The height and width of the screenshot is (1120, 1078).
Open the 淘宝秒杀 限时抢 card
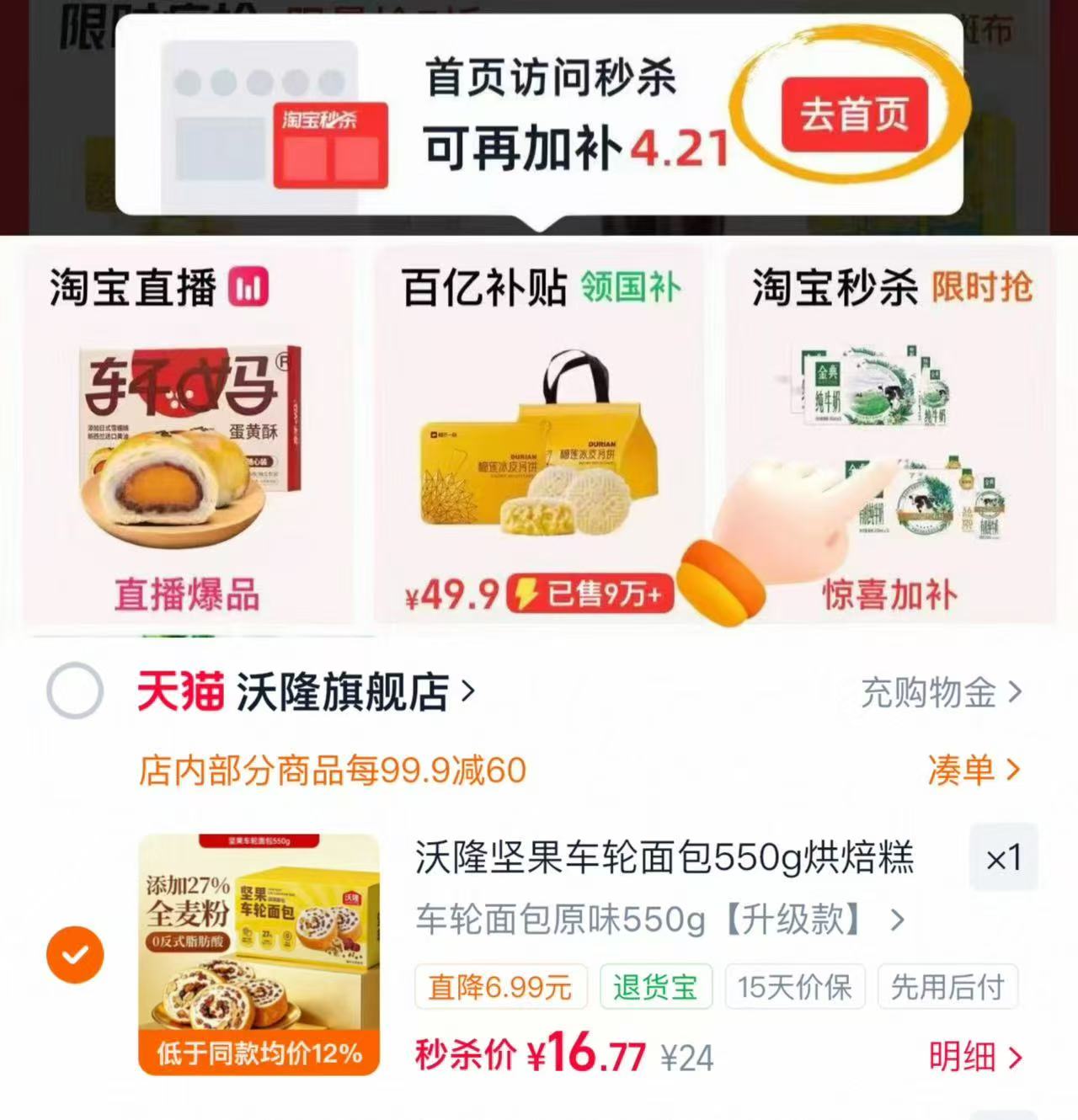(x=889, y=435)
